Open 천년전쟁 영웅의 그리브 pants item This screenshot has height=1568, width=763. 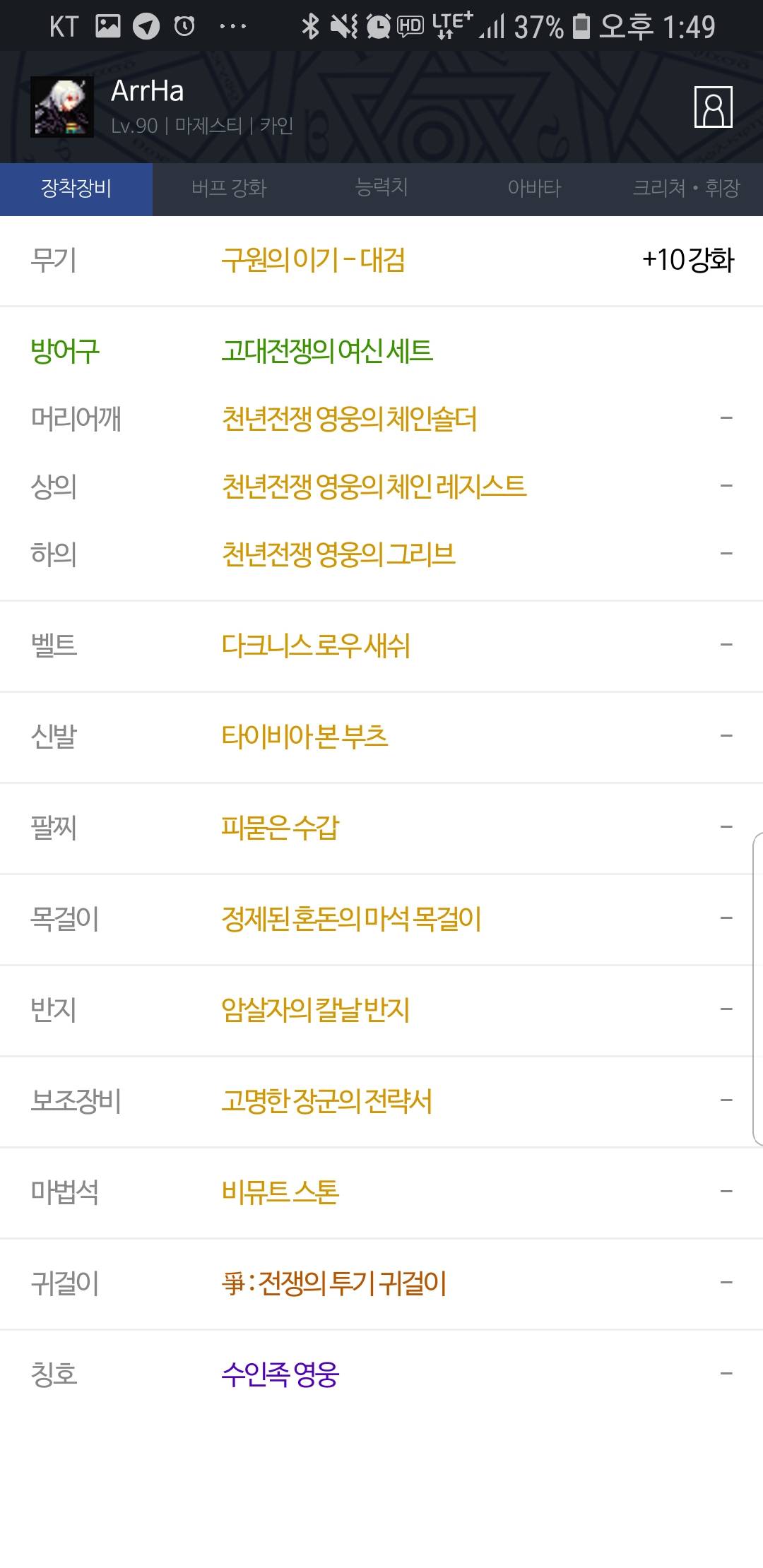pyautogui.click(x=338, y=554)
